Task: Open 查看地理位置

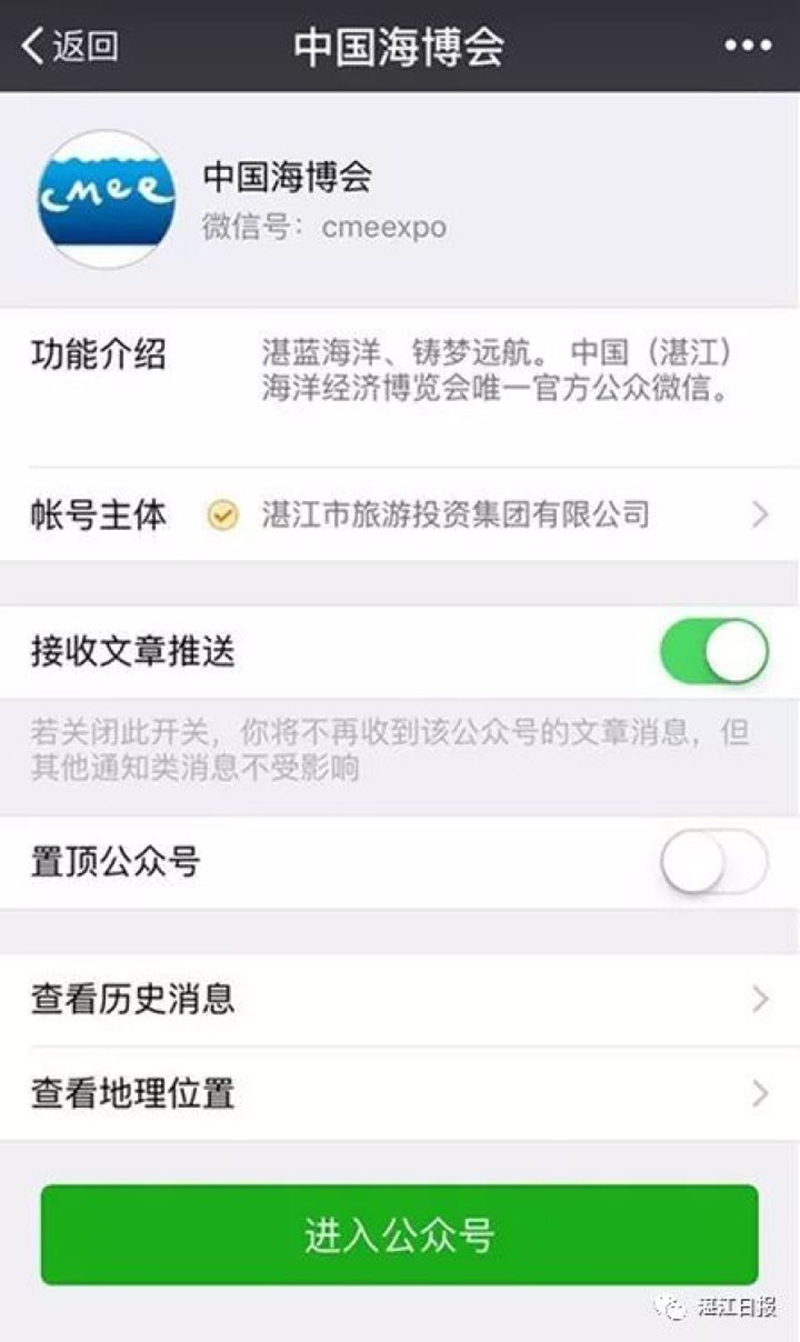Action: click(x=400, y=1093)
